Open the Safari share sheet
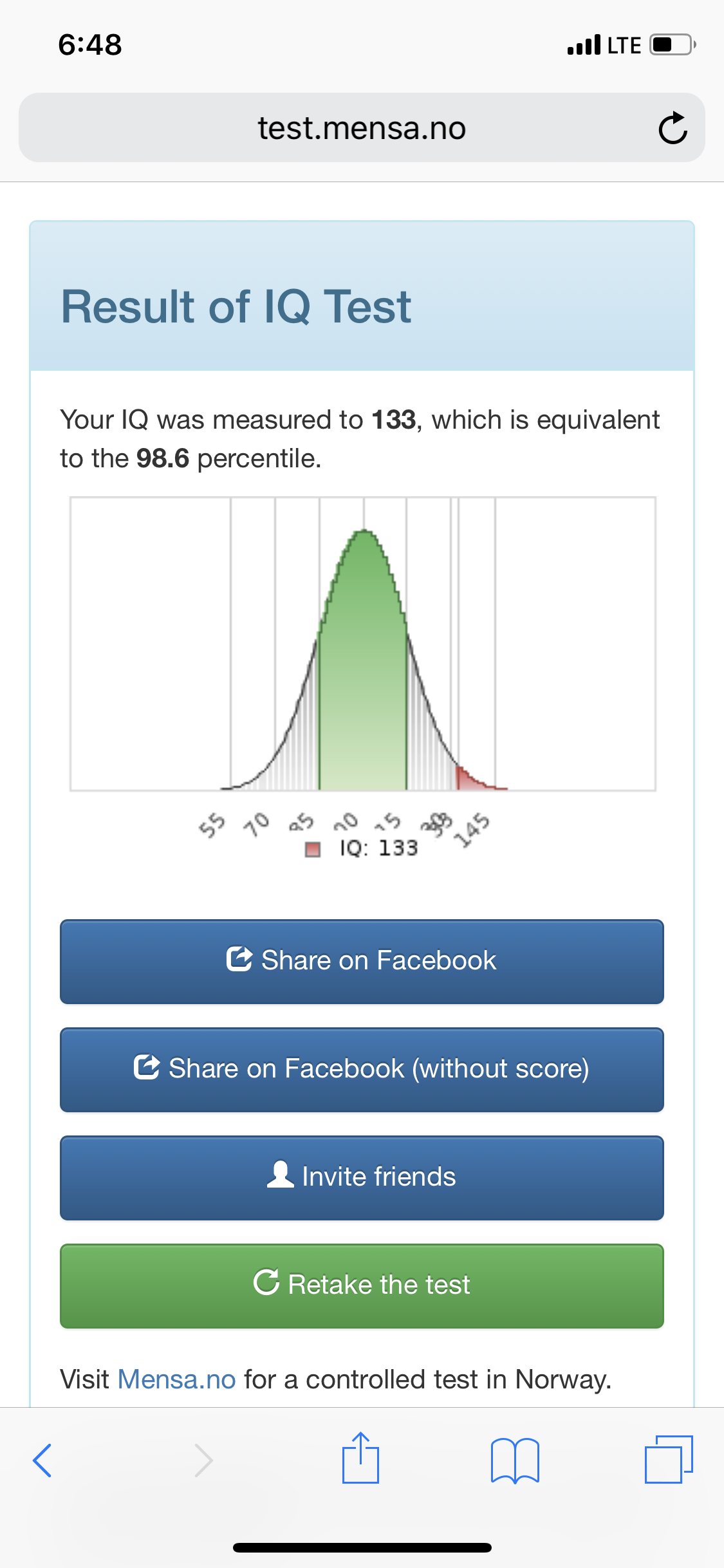 [360, 1457]
